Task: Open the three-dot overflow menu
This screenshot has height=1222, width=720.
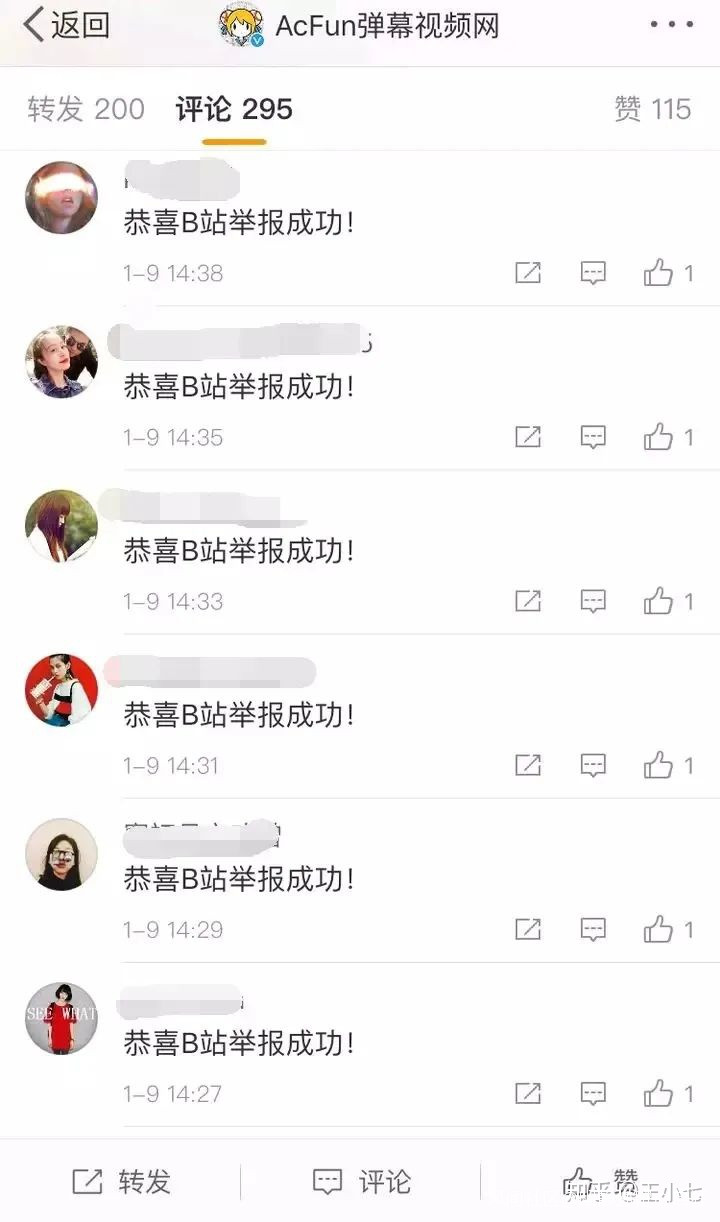Action: tap(670, 26)
